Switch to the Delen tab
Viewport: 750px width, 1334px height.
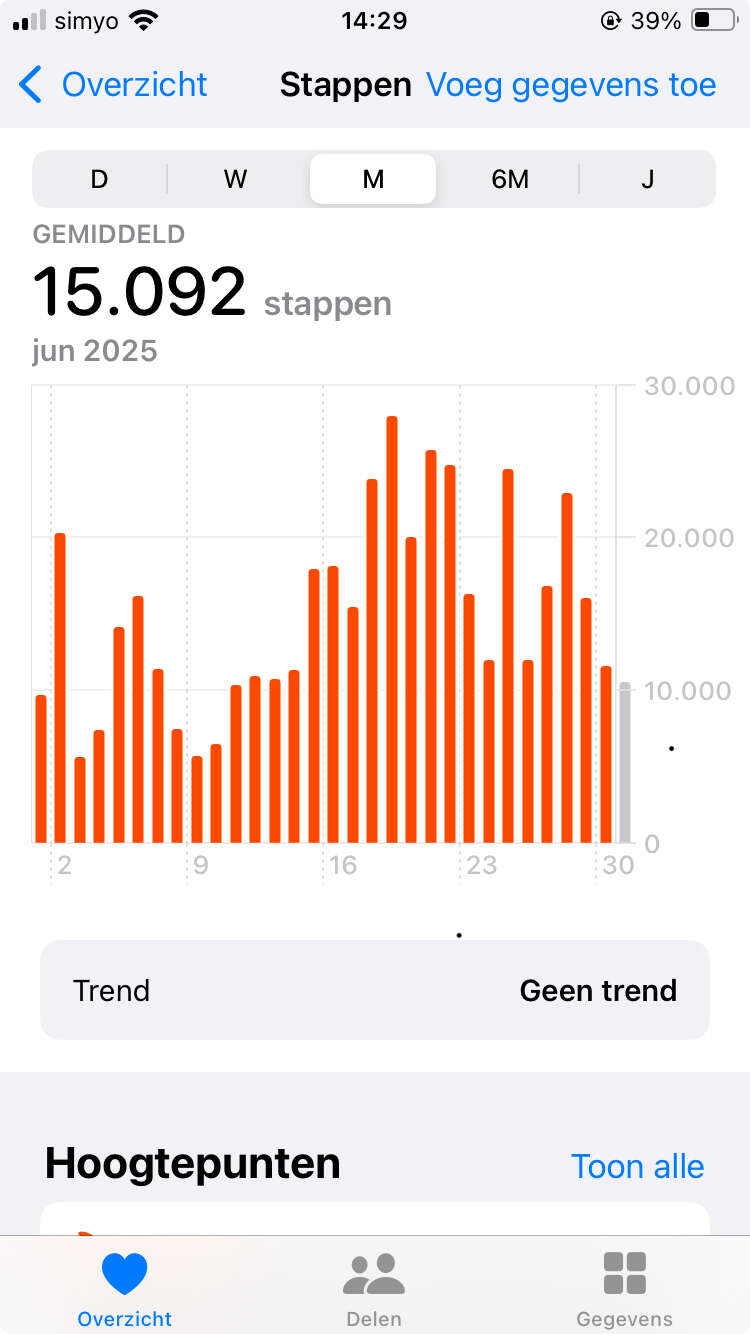tap(374, 1290)
